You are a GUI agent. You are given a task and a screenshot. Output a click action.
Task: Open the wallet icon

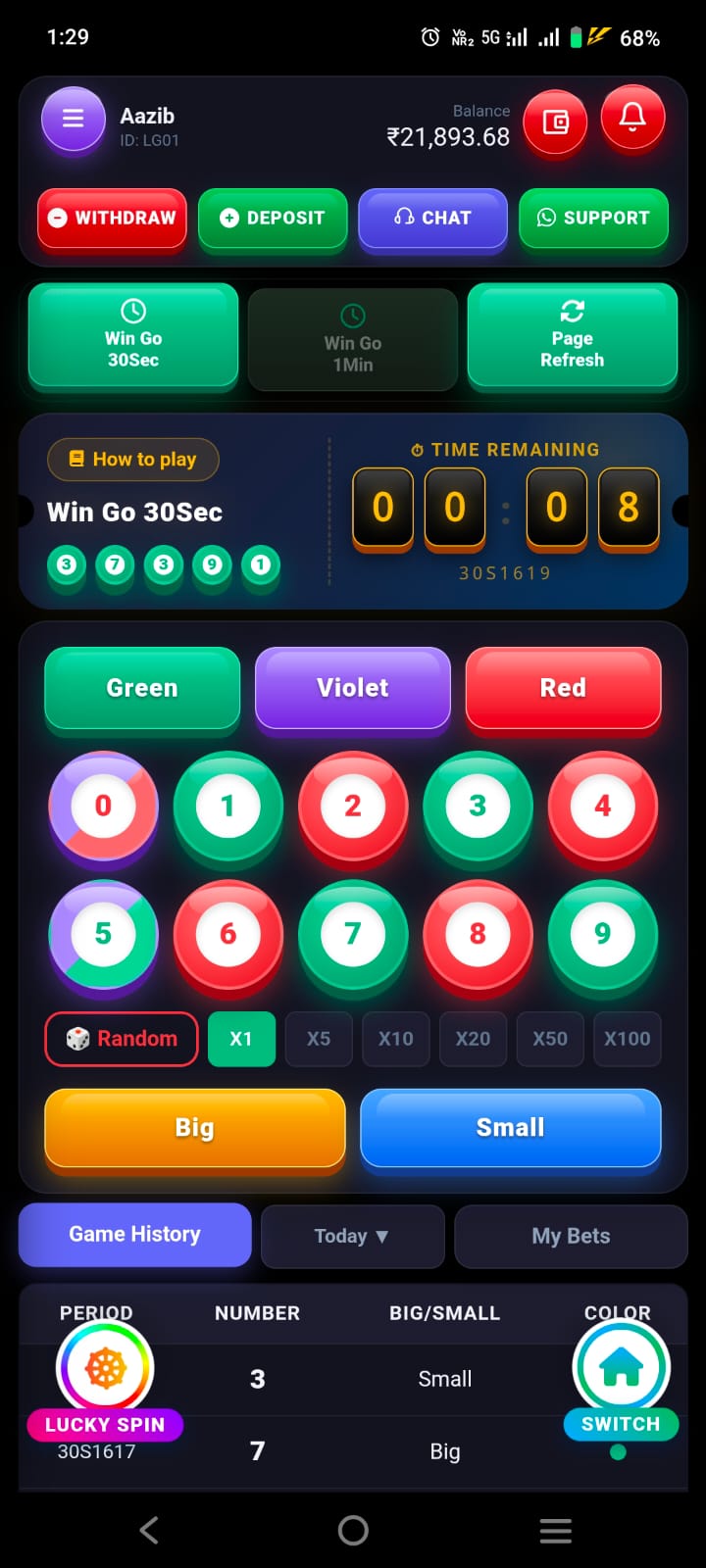[x=556, y=121]
